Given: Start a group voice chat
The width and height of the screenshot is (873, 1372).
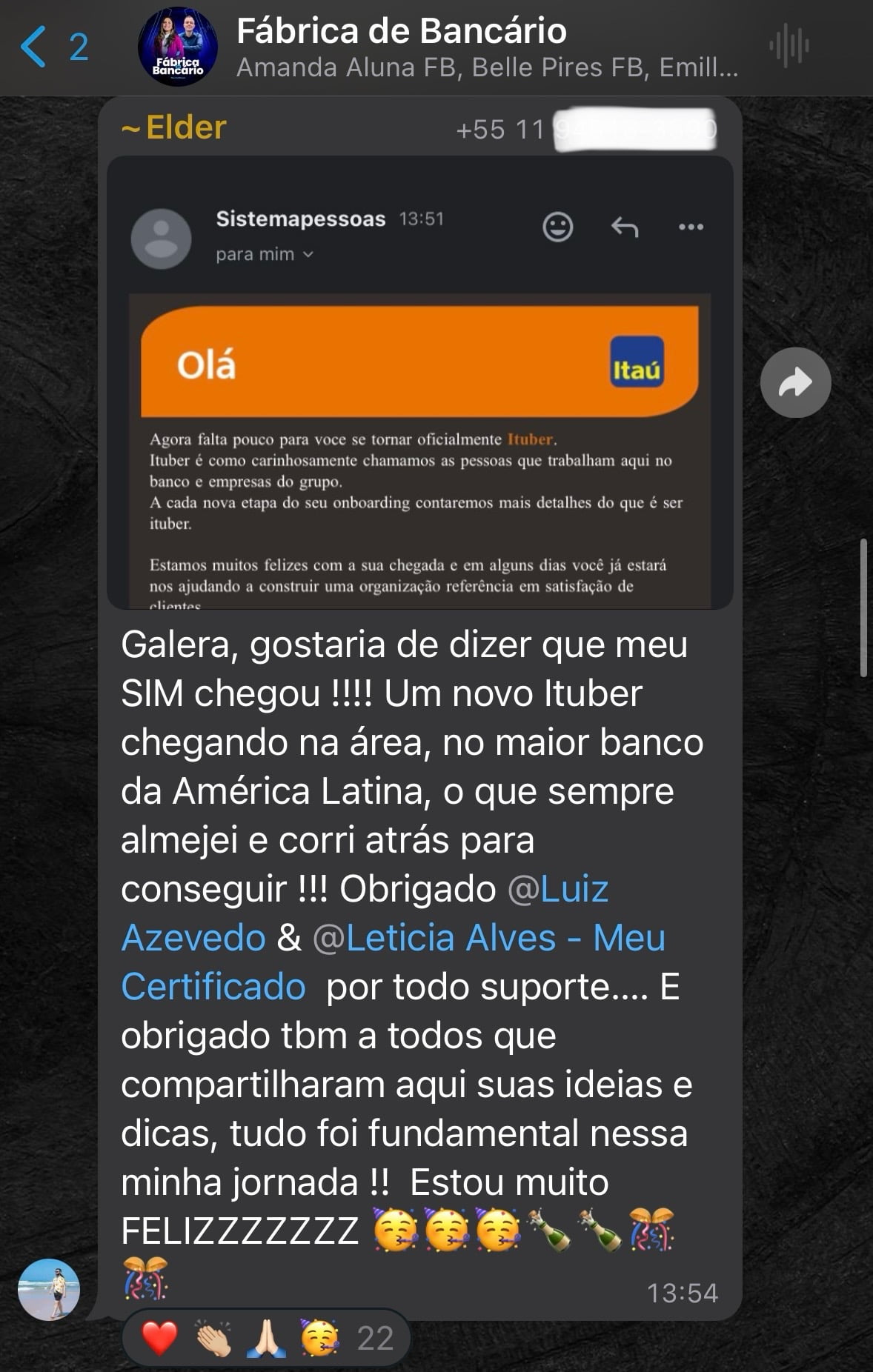Looking at the screenshot, I should pos(789,47).
